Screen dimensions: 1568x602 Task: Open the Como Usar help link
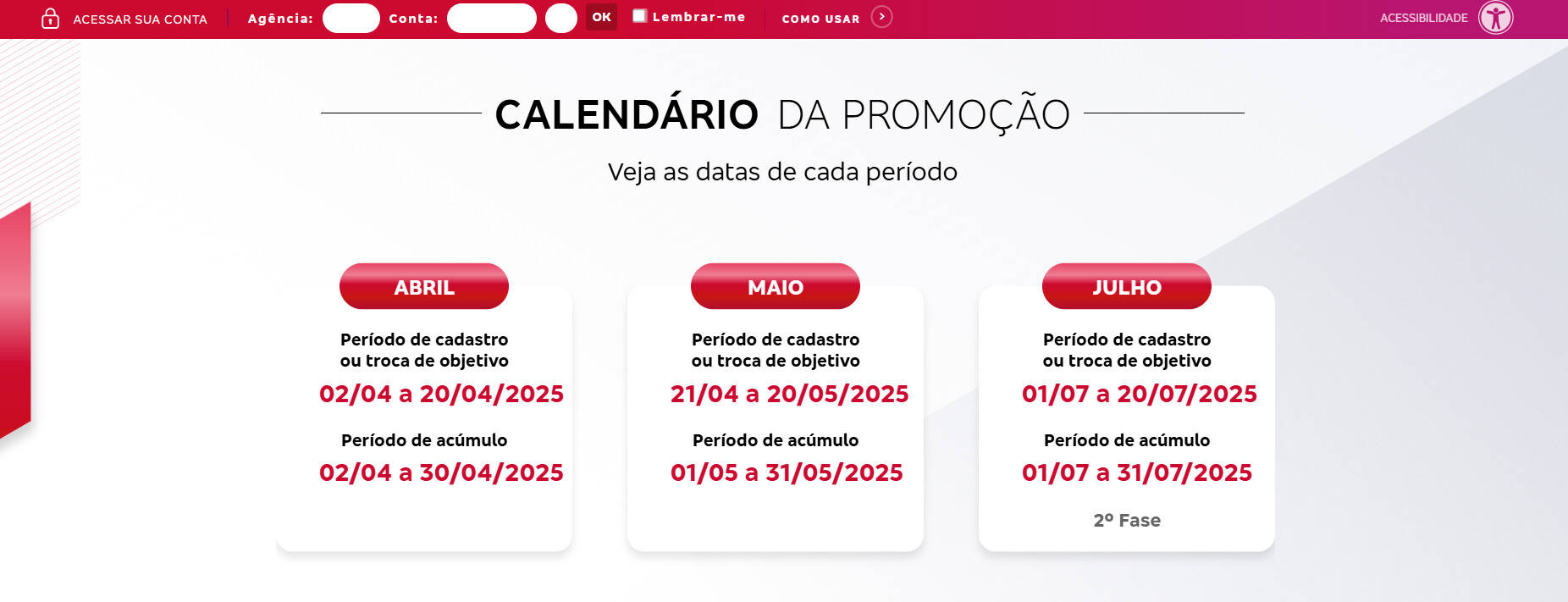[x=836, y=18]
